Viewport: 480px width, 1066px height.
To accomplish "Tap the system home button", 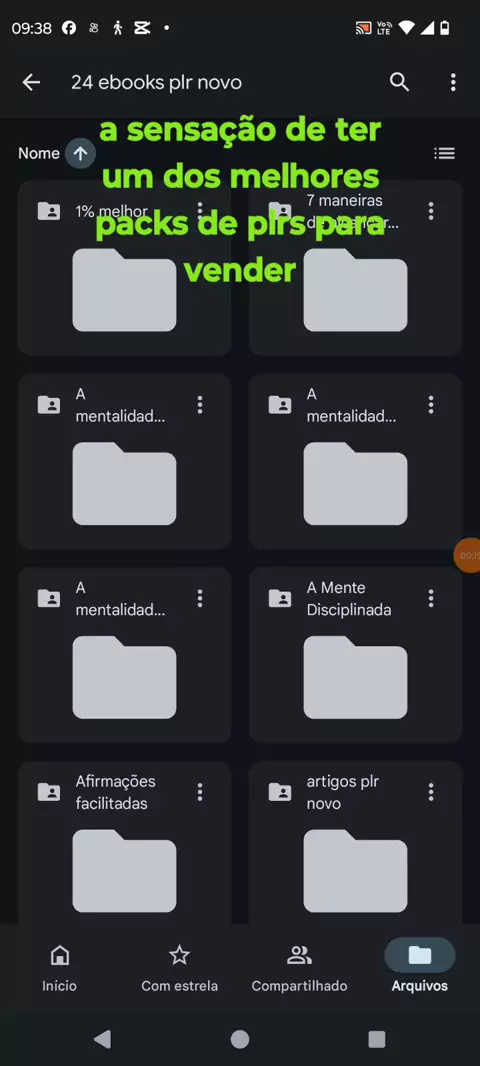I will point(240,1039).
